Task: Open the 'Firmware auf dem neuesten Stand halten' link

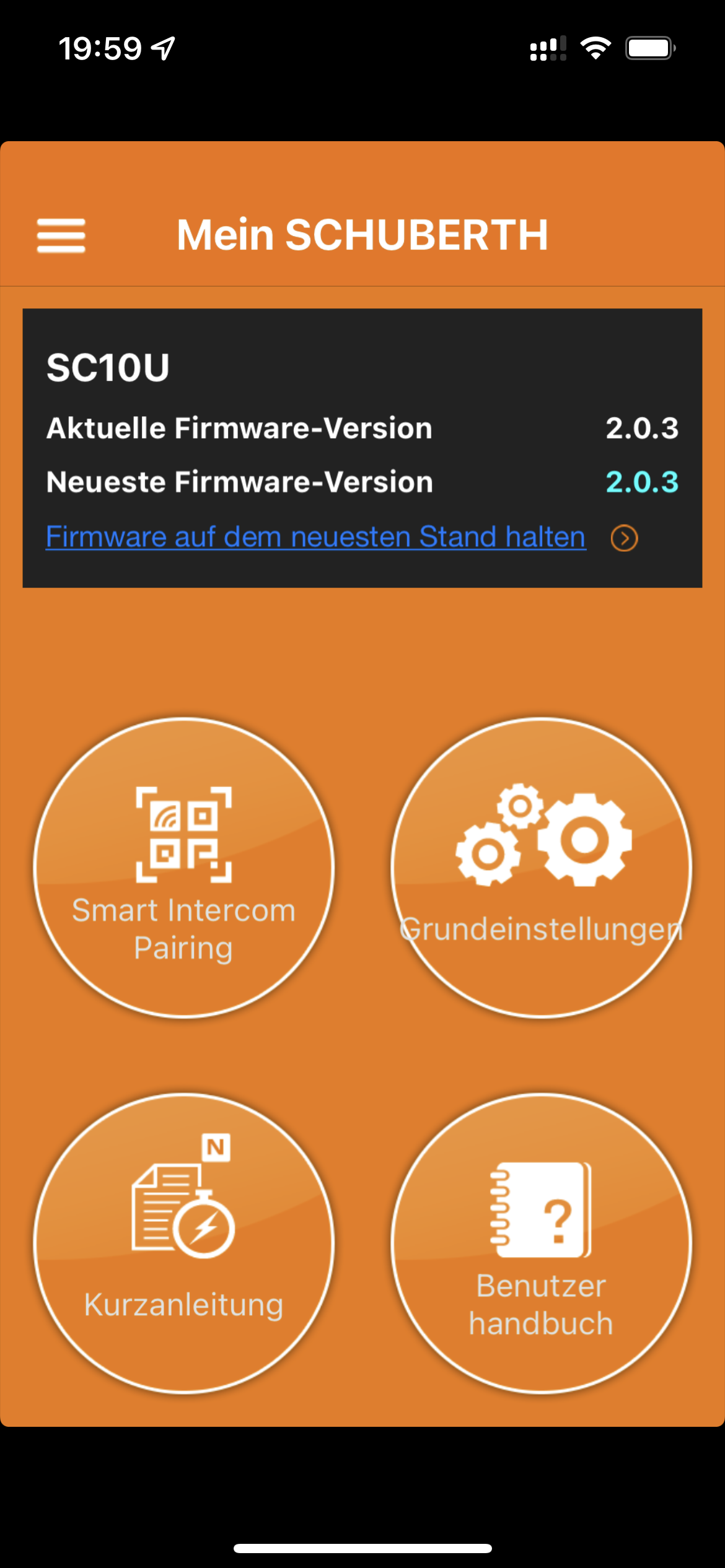Action: tap(315, 537)
